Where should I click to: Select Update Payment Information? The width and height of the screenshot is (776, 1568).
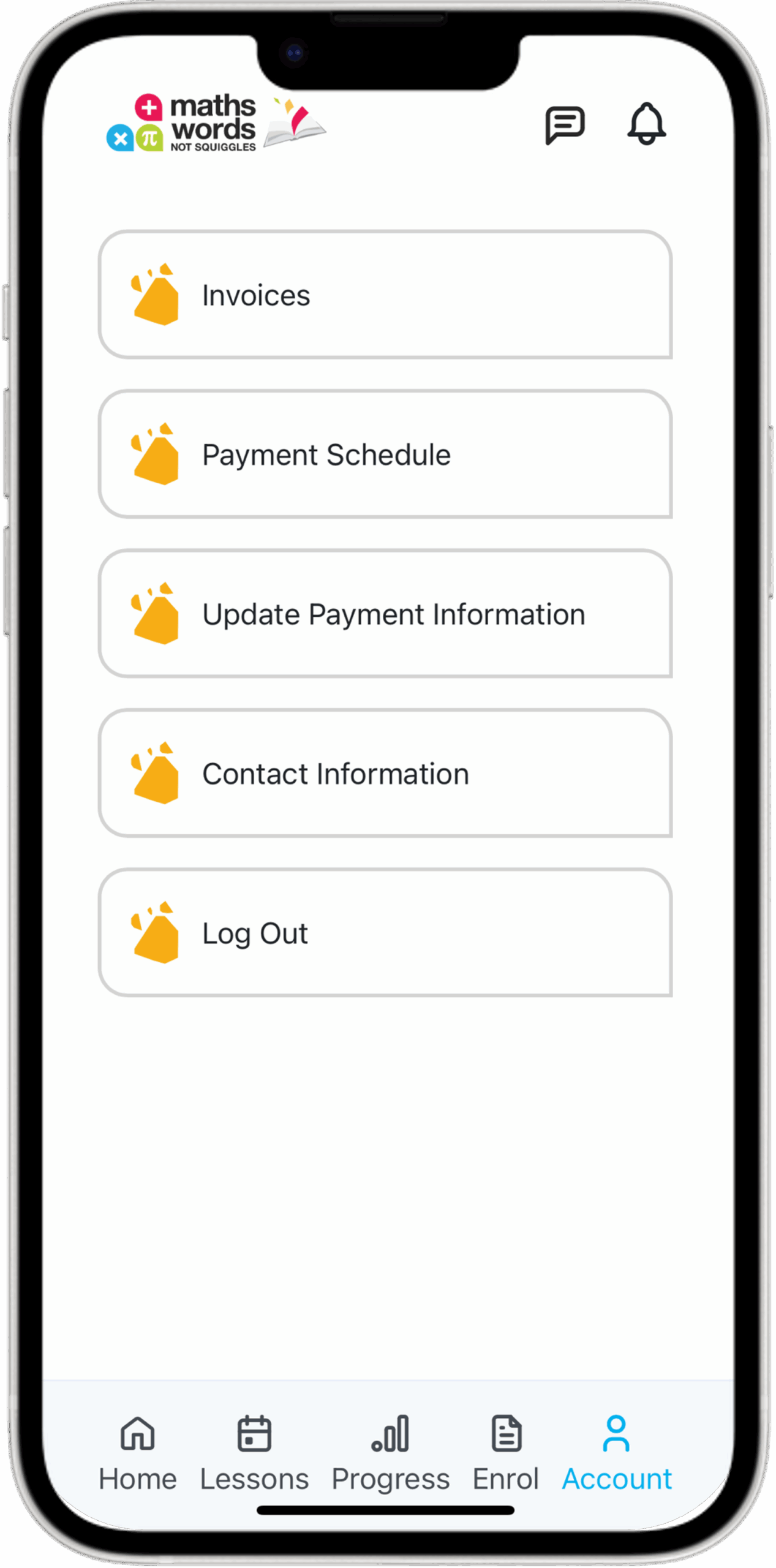click(385, 614)
